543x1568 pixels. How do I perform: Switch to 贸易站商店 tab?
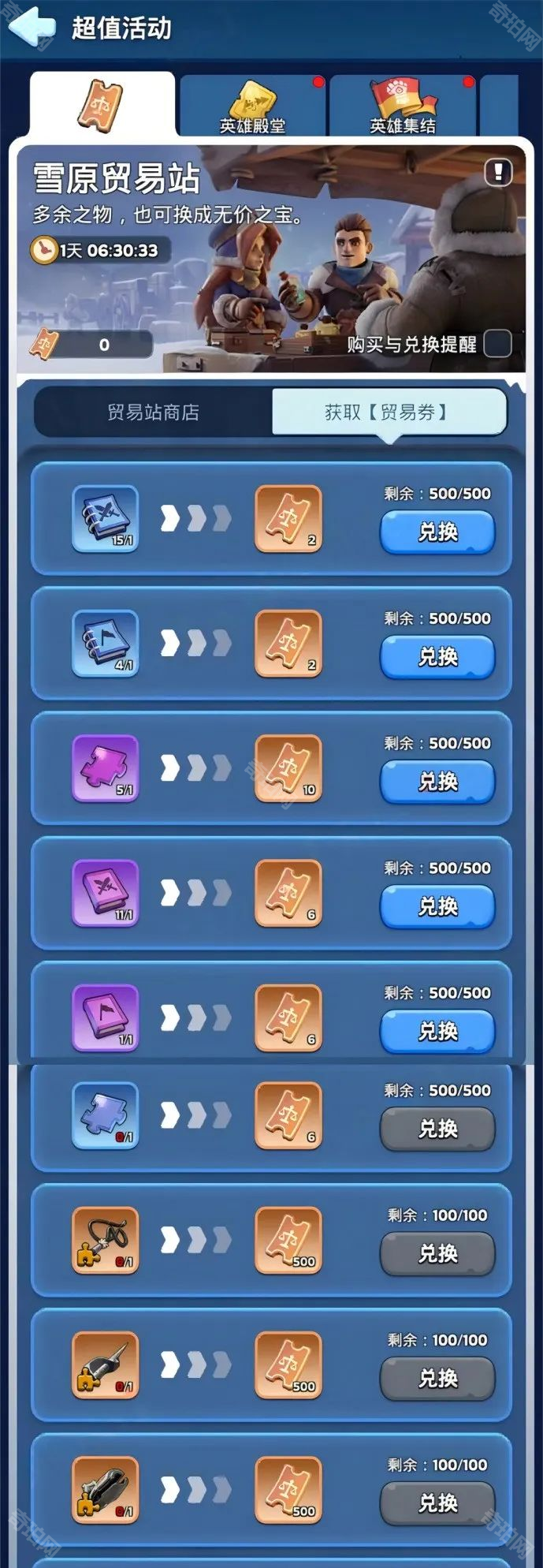tap(154, 412)
